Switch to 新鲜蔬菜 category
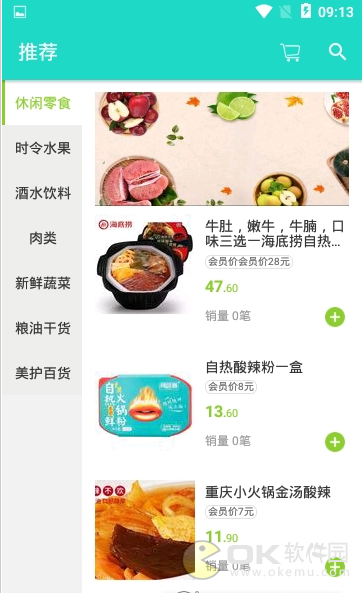The image size is (363, 593). [x=42, y=283]
